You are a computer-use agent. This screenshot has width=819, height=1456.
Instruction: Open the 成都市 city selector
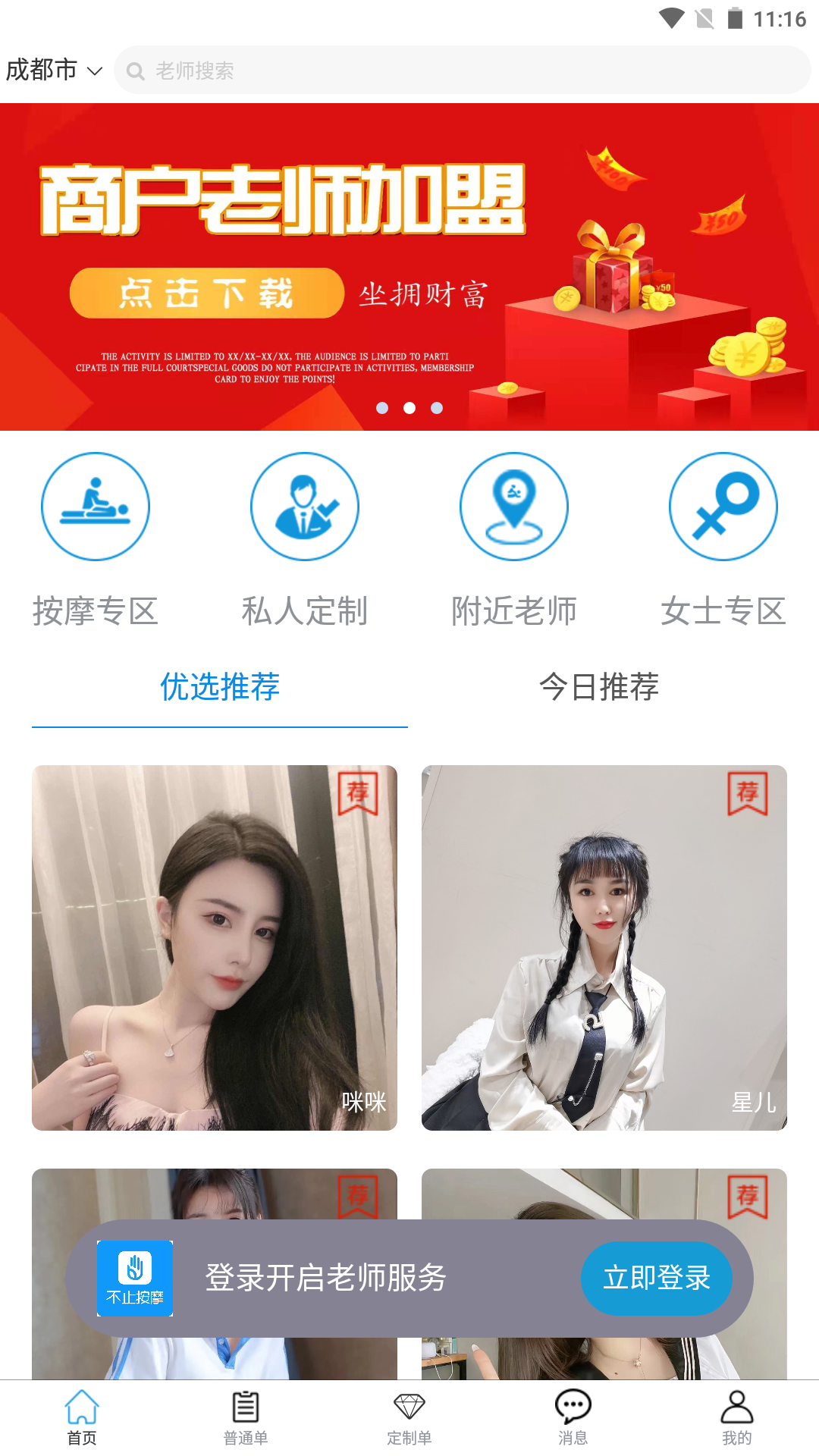53,71
